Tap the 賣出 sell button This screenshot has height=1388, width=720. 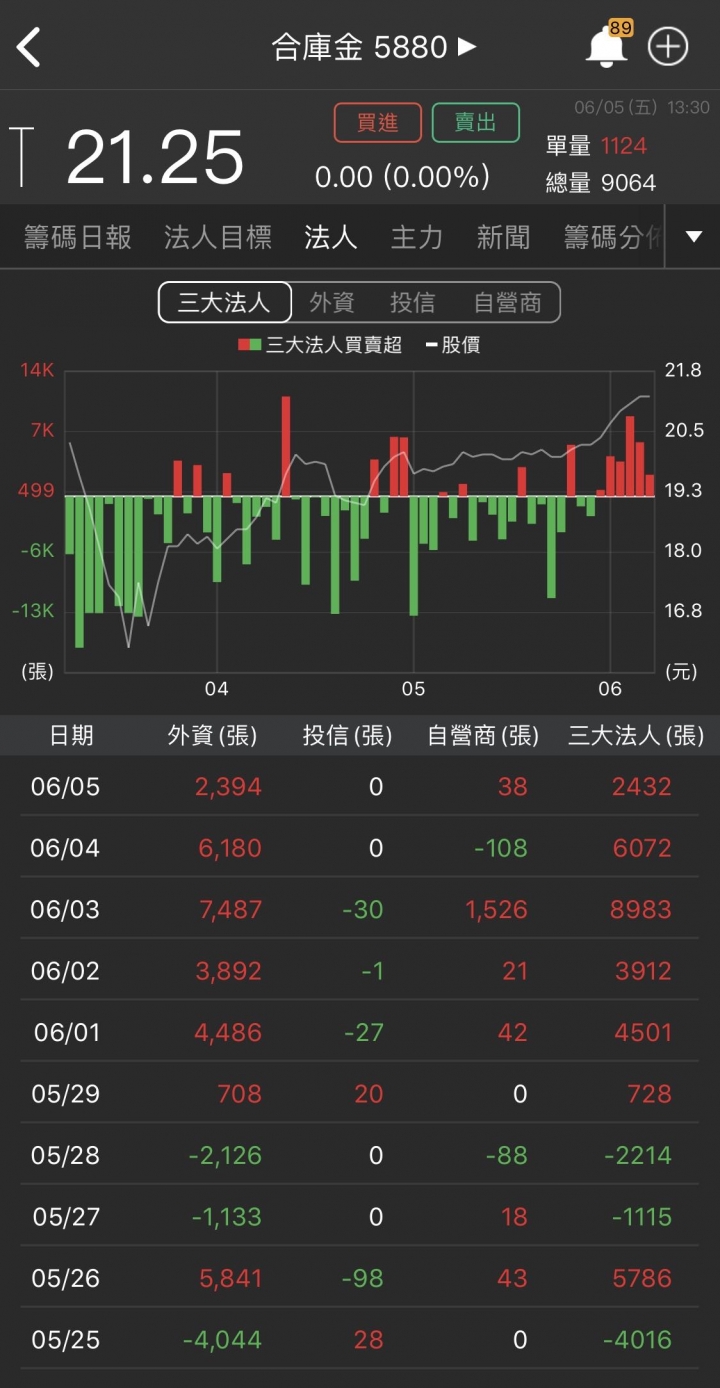pyautogui.click(x=476, y=123)
